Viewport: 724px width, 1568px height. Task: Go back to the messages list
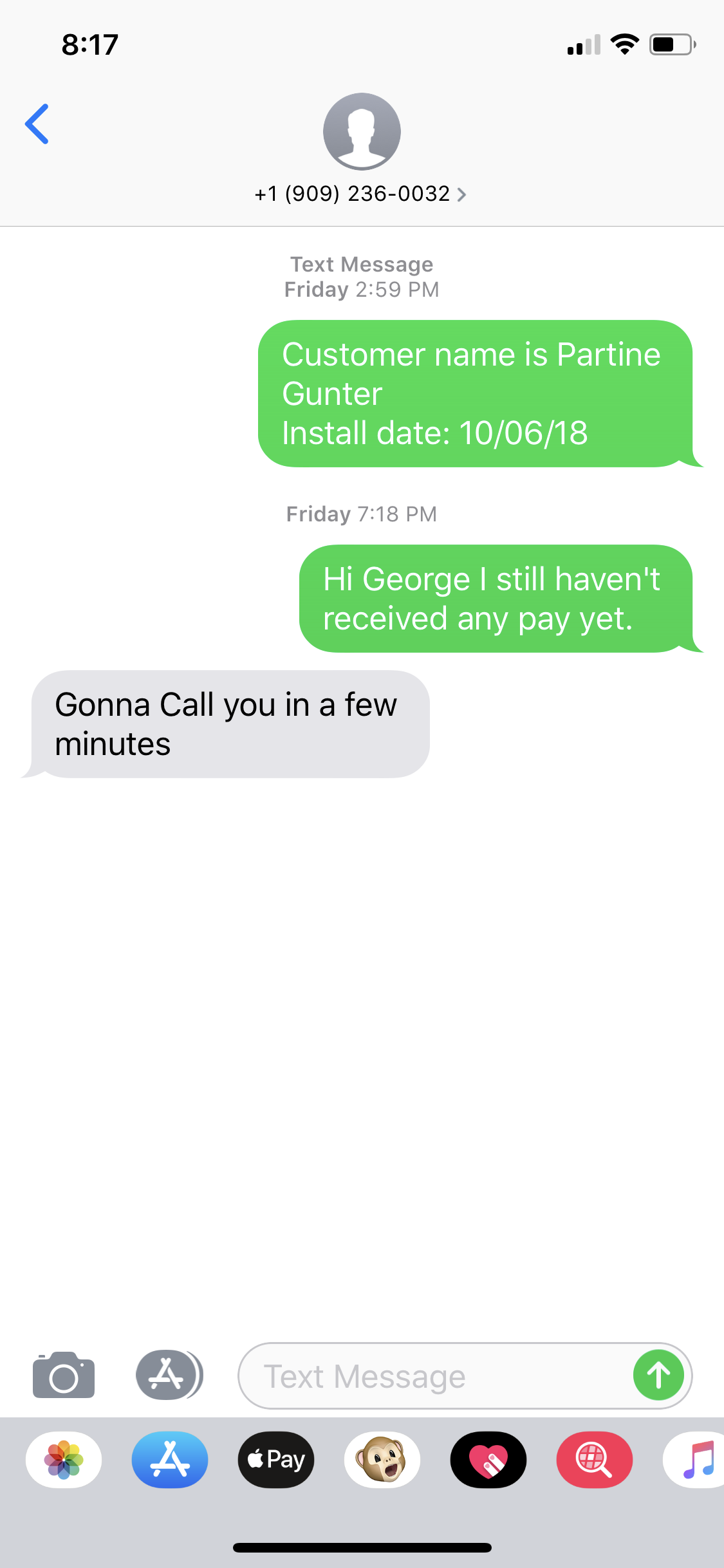click(x=37, y=124)
